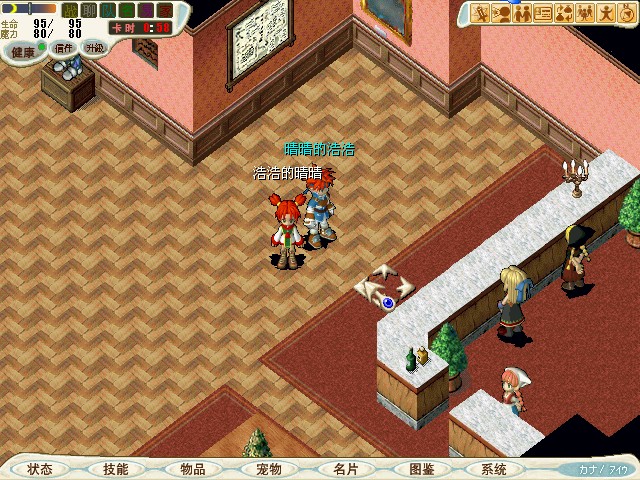Viewport: 640px width, 480px height.
Task: Tap the exchange name card icon
Action: (544, 13)
